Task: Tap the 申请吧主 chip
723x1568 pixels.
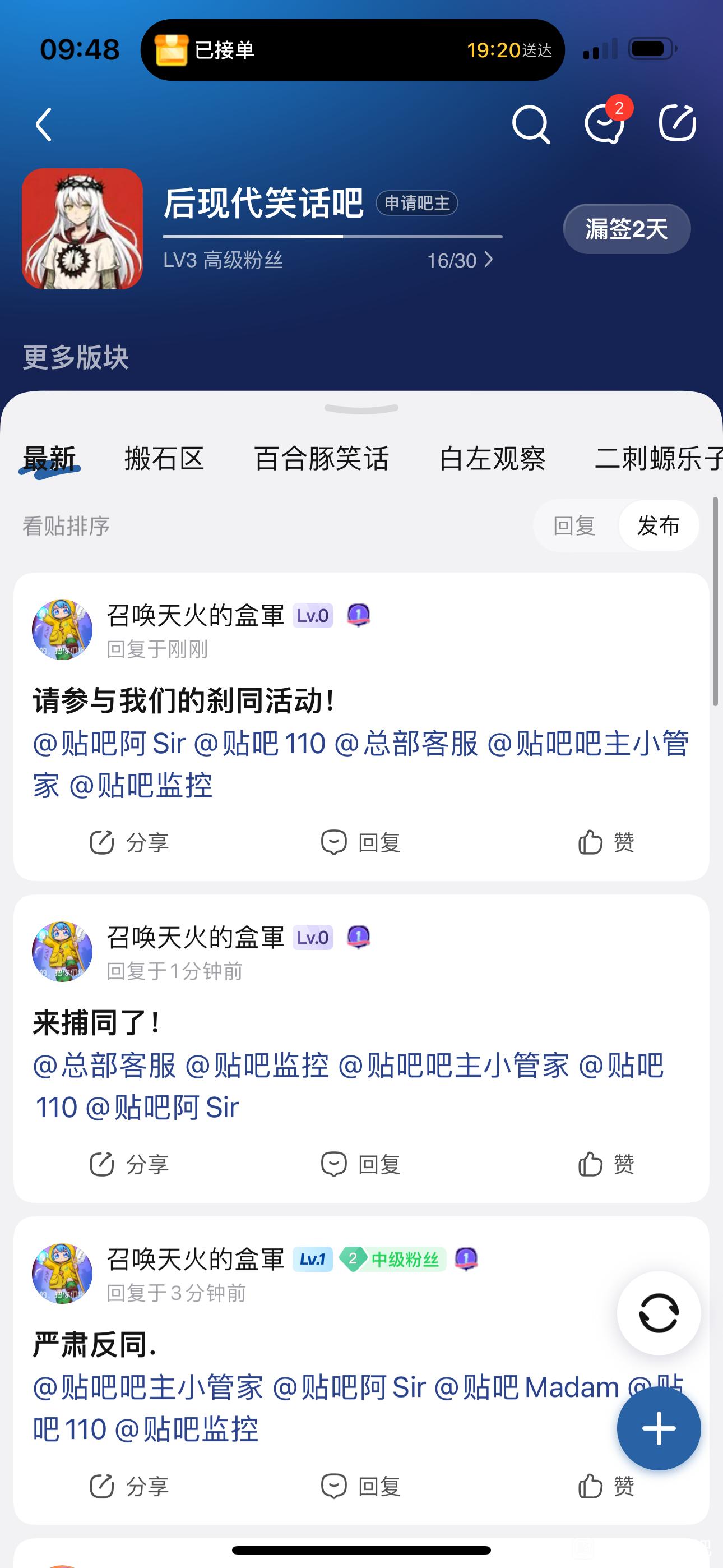Action: (417, 204)
